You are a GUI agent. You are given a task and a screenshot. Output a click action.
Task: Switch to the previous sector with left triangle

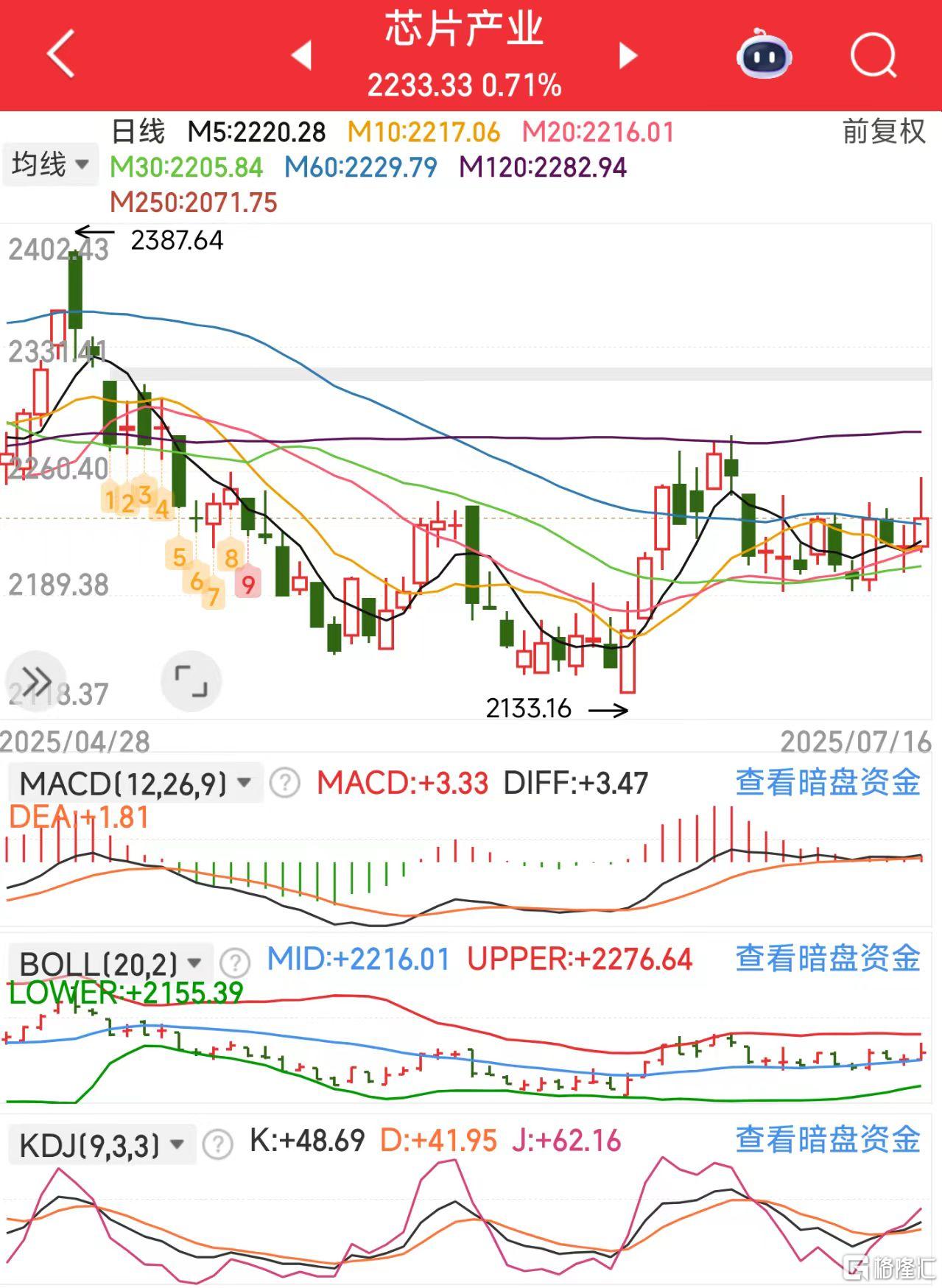pos(302,56)
